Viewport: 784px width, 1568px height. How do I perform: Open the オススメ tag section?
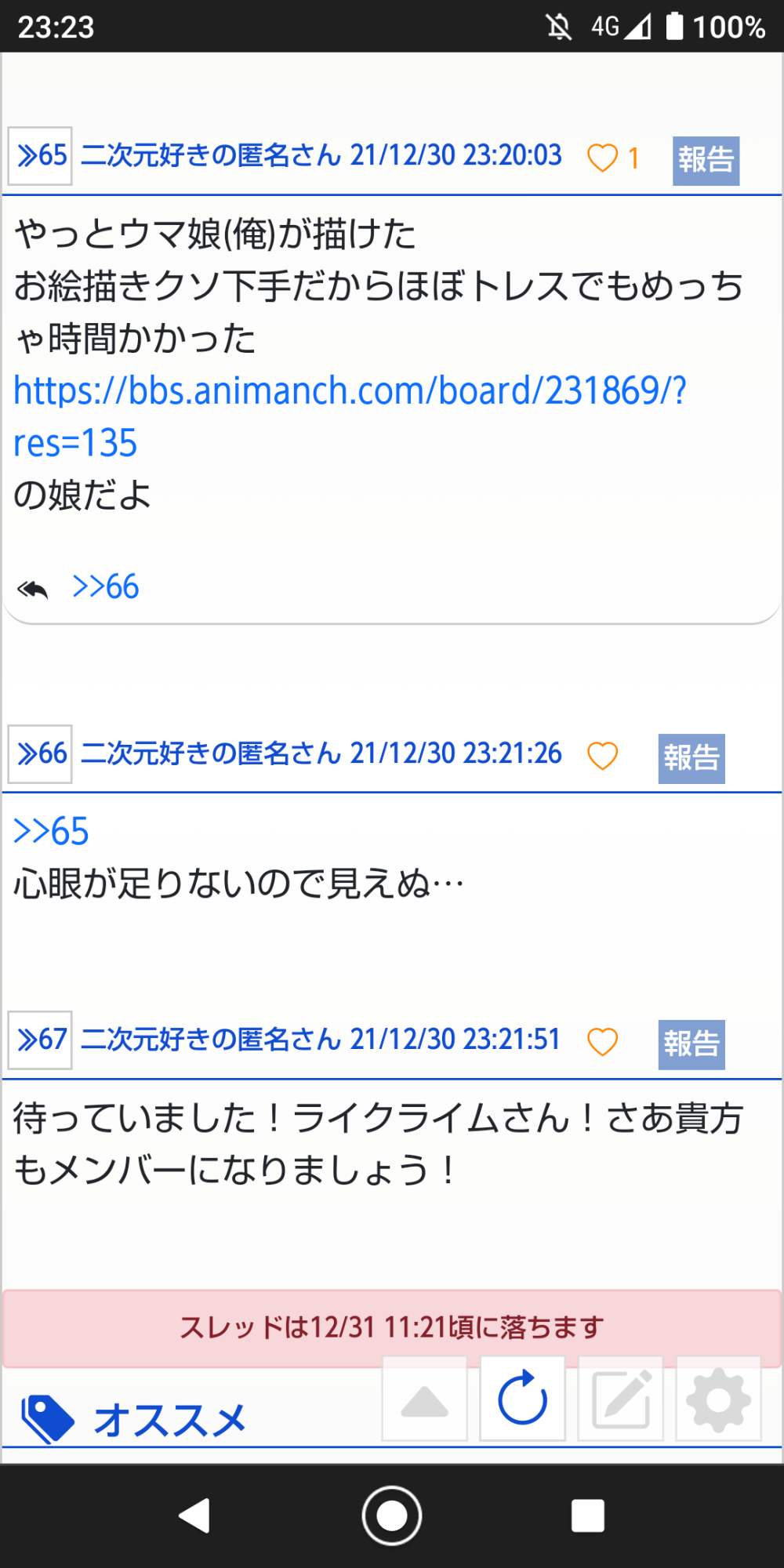135,1419
